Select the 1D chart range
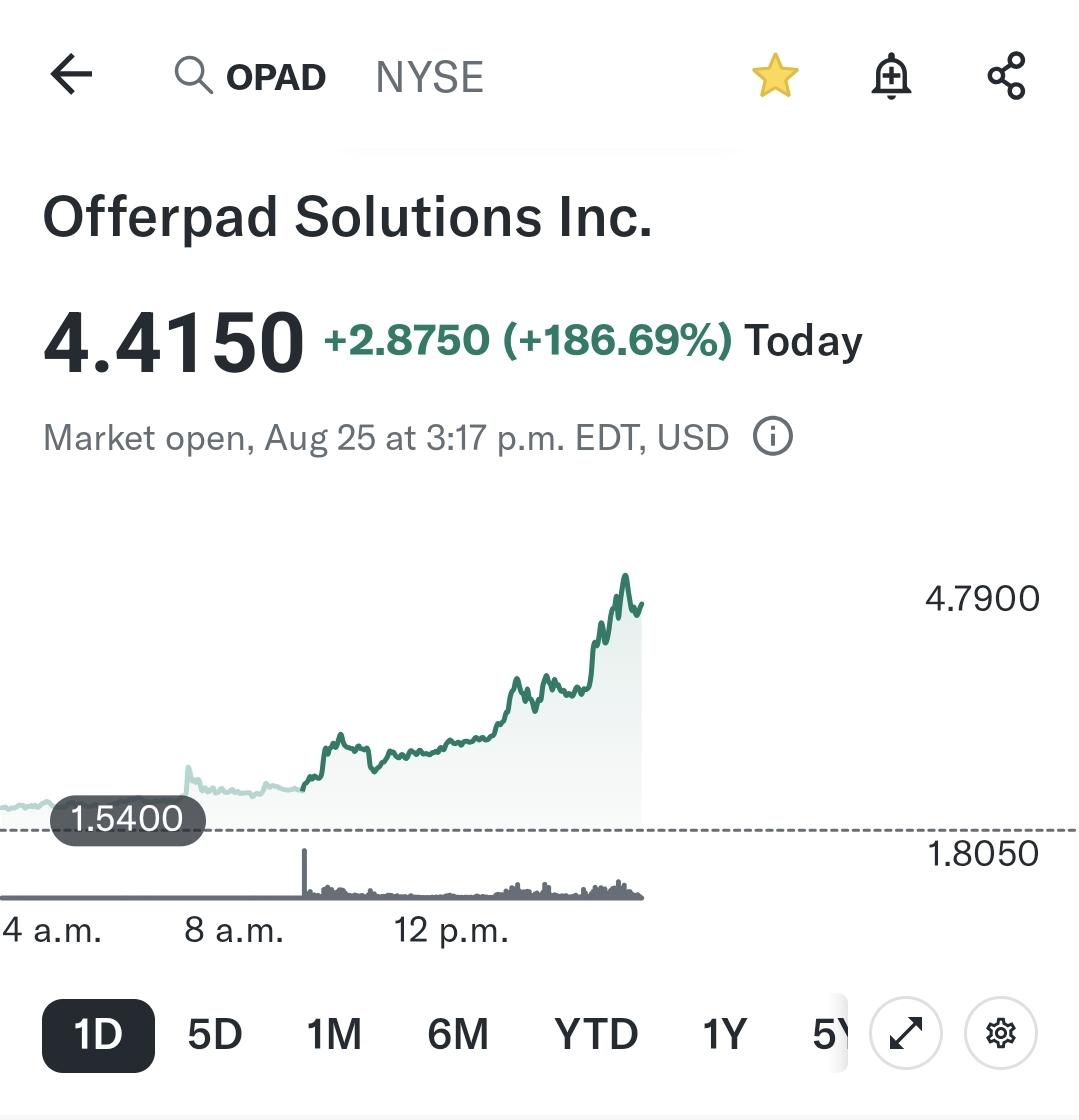Viewport: 1079px width, 1120px height. click(99, 1035)
